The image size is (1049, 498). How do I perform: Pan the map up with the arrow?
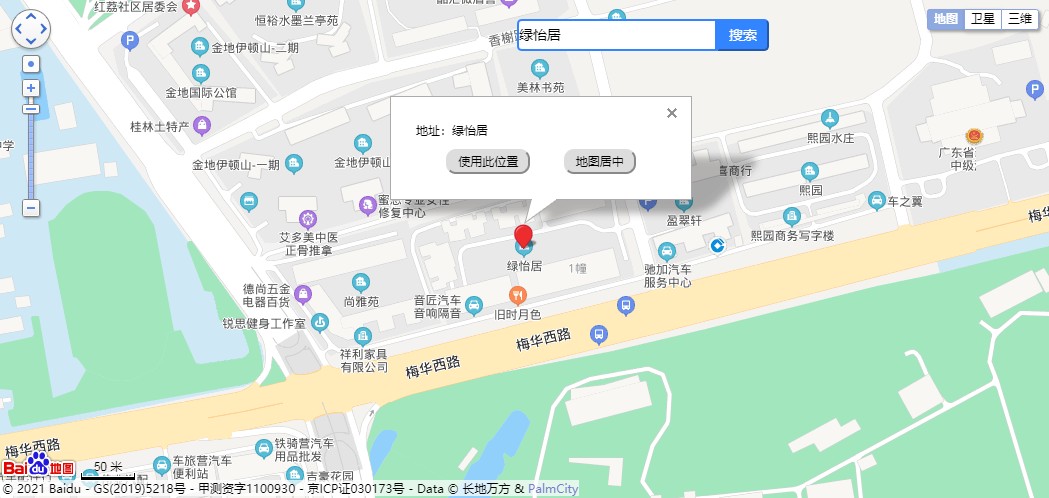31,17
